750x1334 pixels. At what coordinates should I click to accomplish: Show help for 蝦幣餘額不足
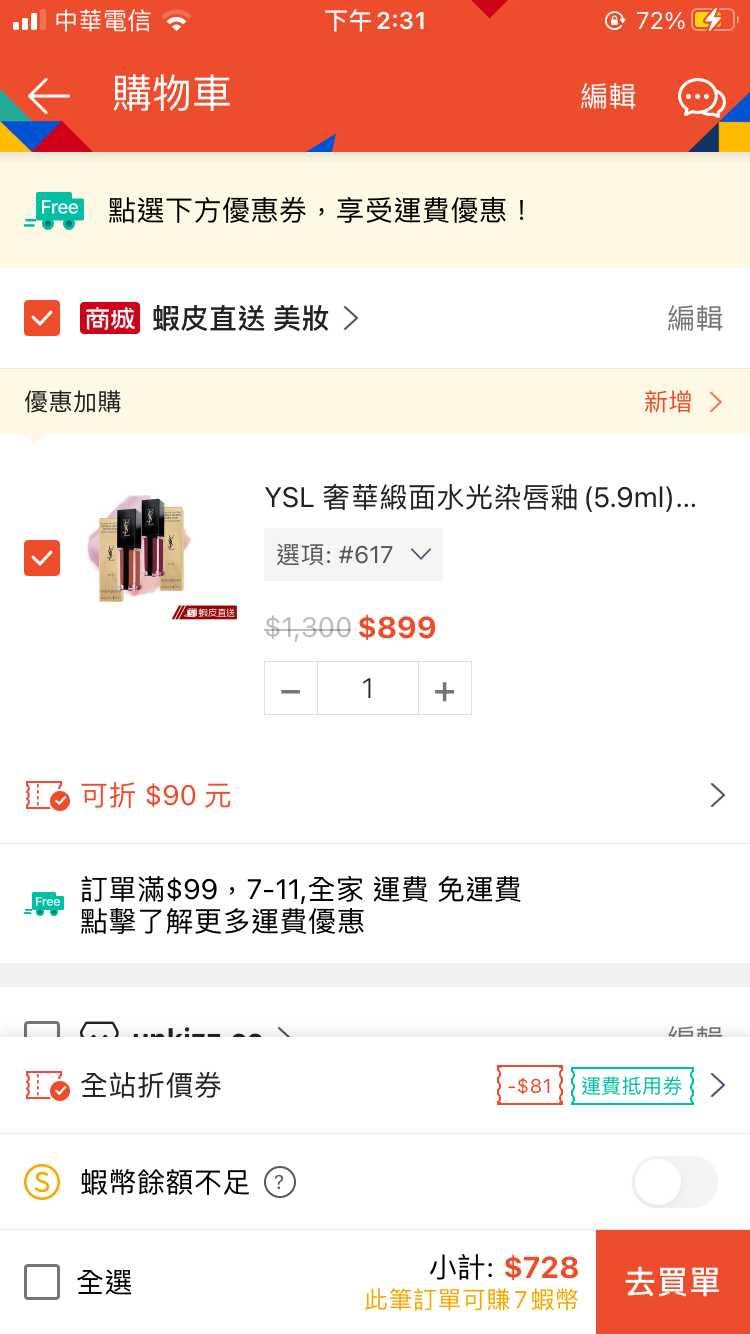point(280,1183)
